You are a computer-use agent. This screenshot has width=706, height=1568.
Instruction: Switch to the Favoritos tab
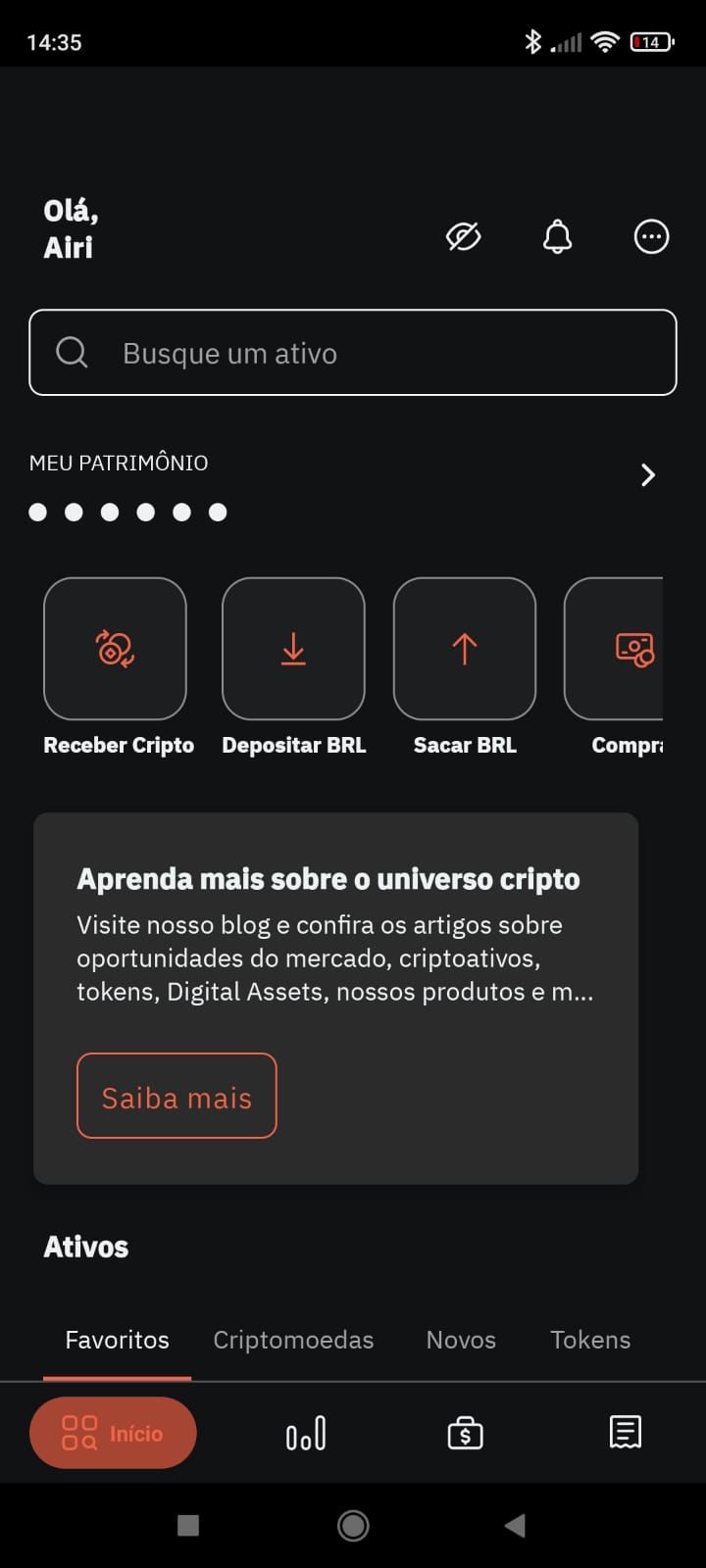coord(117,1340)
